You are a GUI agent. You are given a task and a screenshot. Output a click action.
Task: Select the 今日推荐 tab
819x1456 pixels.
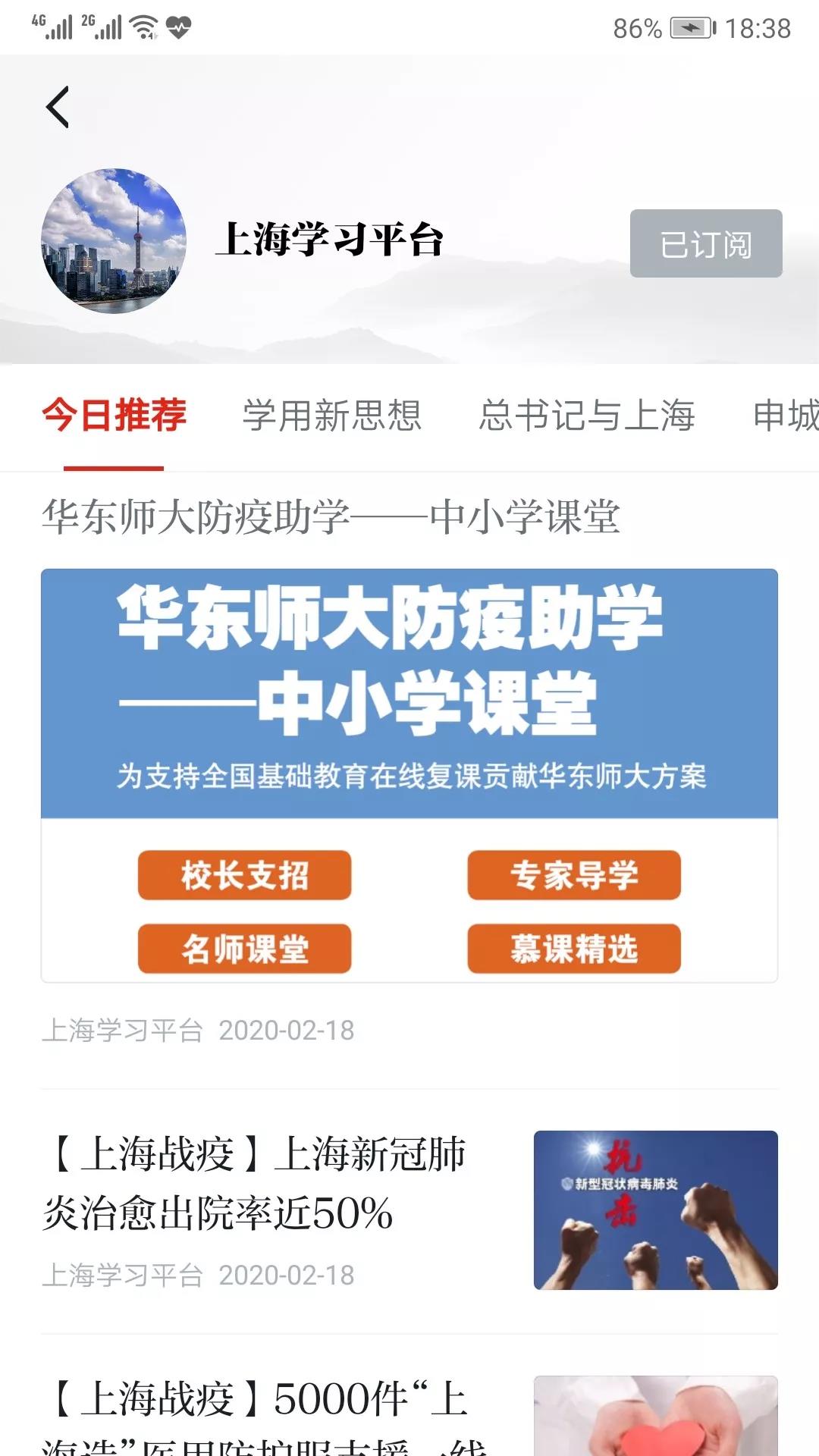pyautogui.click(x=114, y=416)
